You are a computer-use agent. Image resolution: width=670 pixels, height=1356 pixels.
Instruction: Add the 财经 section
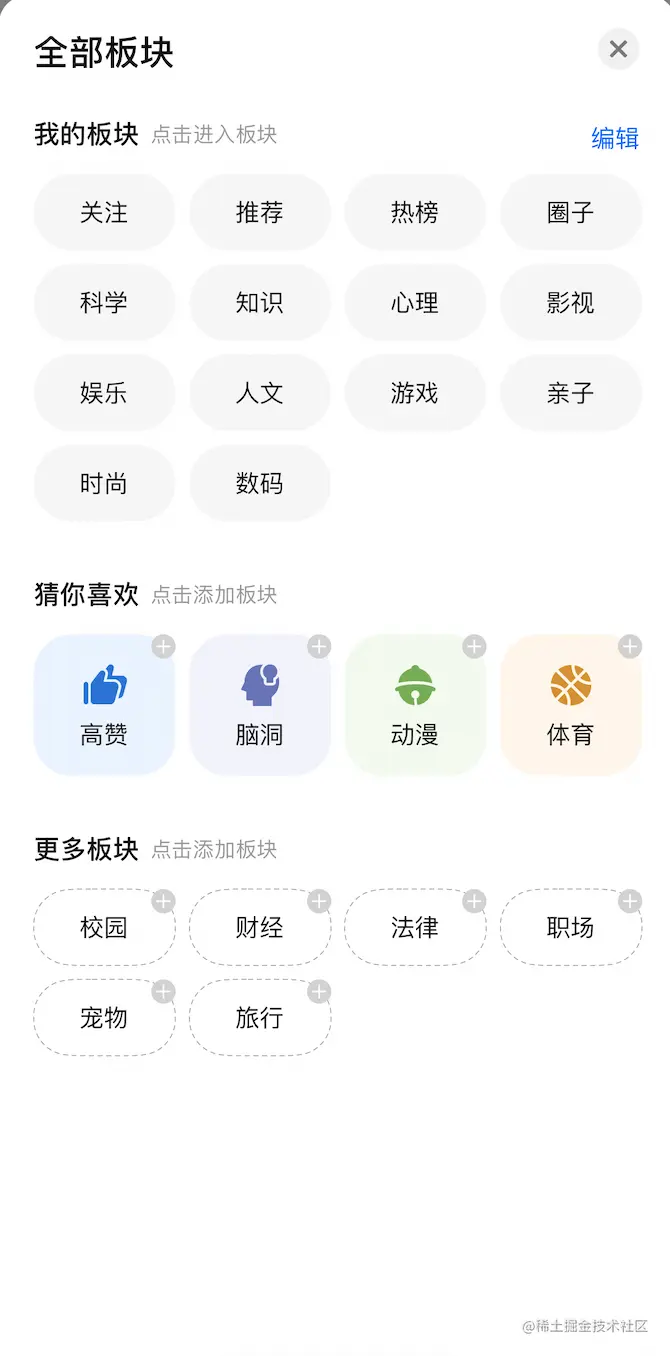point(260,928)
